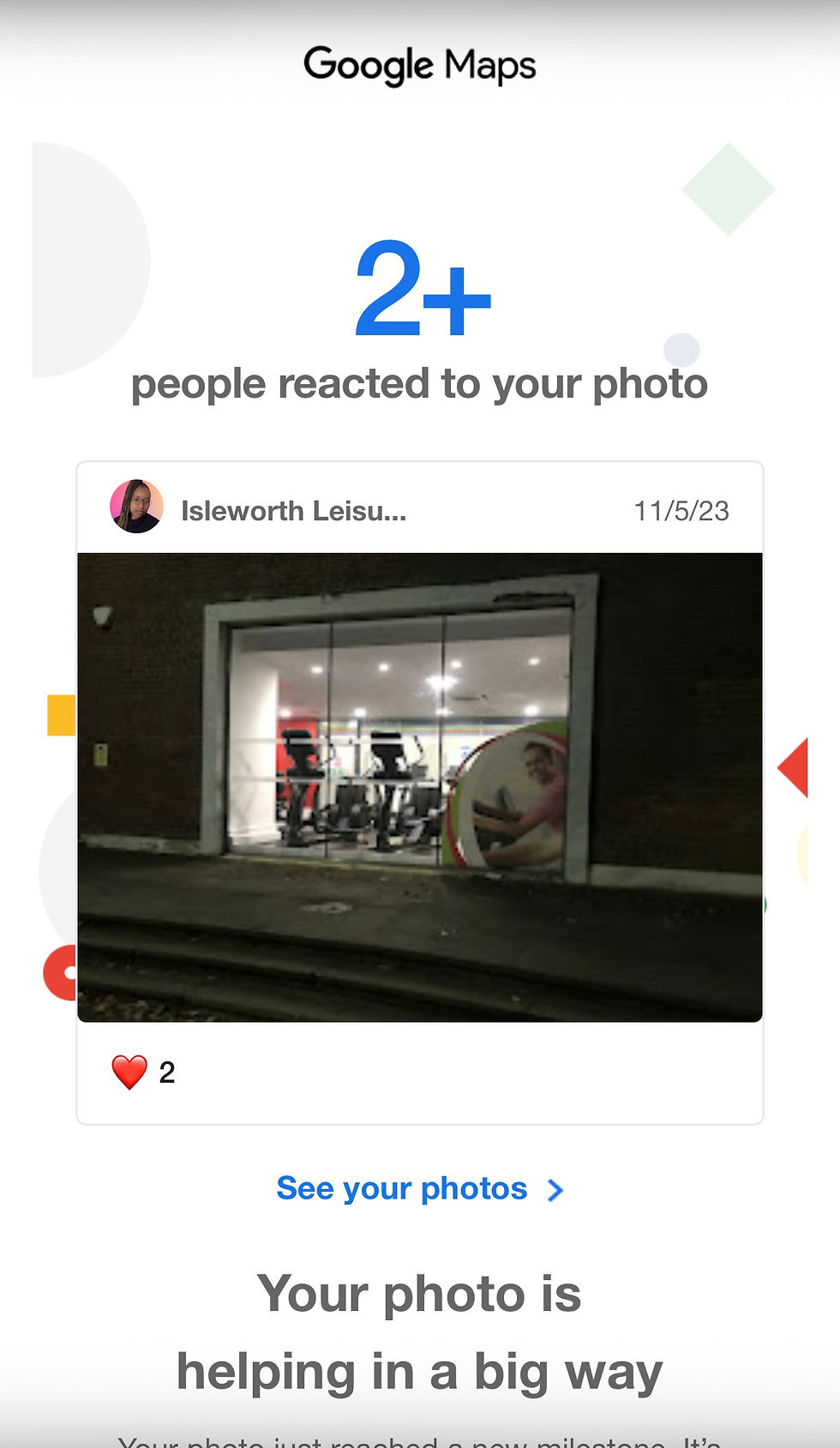Open the Isleworth Leisure gym photo
This screenshot has height=1448, width=840.
pyautogui.click(x=420, y=787)
